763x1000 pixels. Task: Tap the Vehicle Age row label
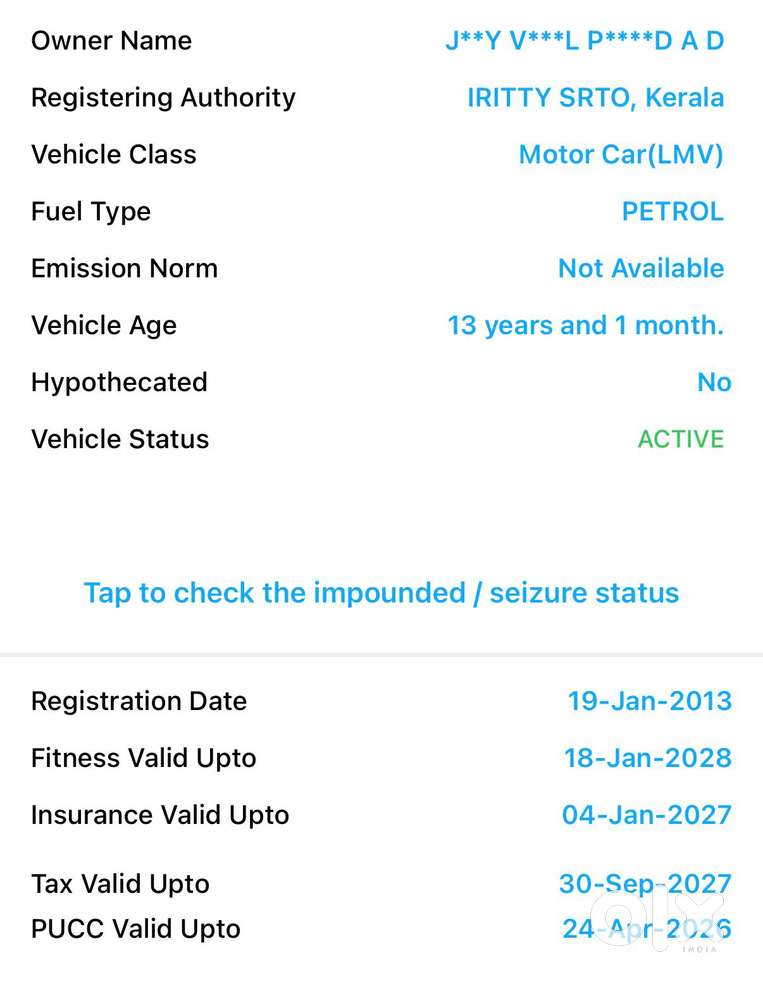[x=103, y=325]
